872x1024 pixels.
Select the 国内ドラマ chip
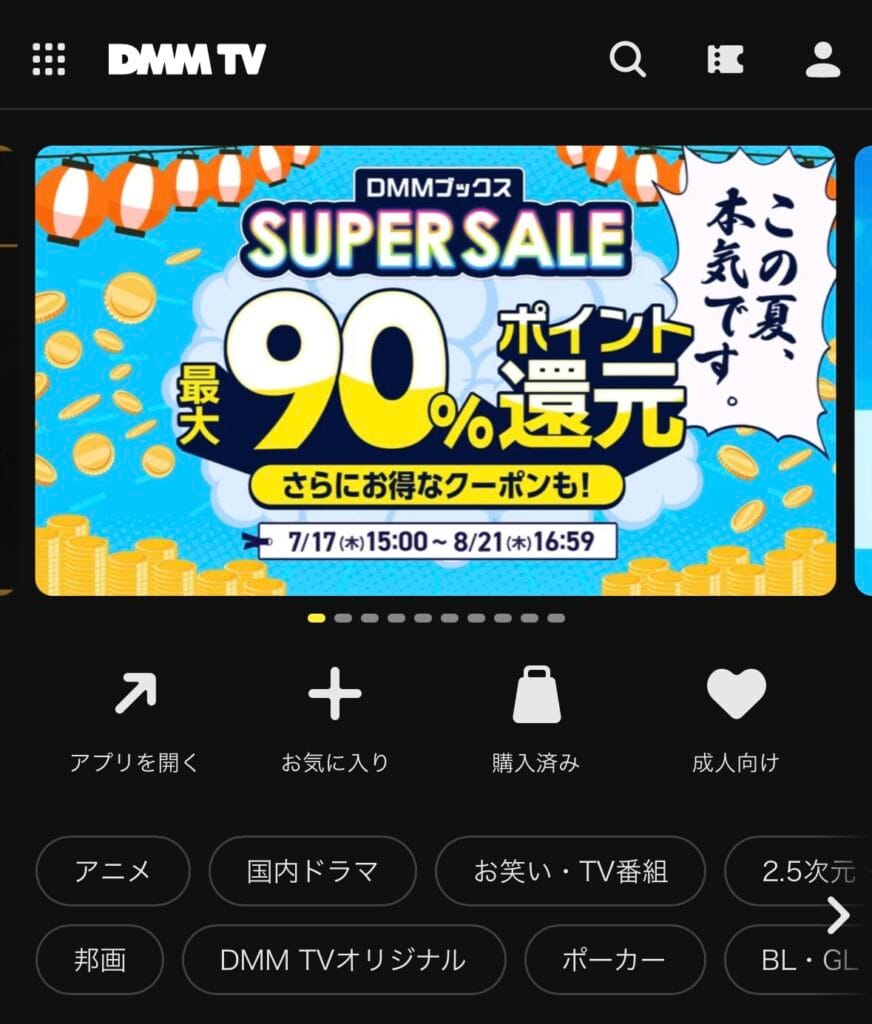[312, 871]
